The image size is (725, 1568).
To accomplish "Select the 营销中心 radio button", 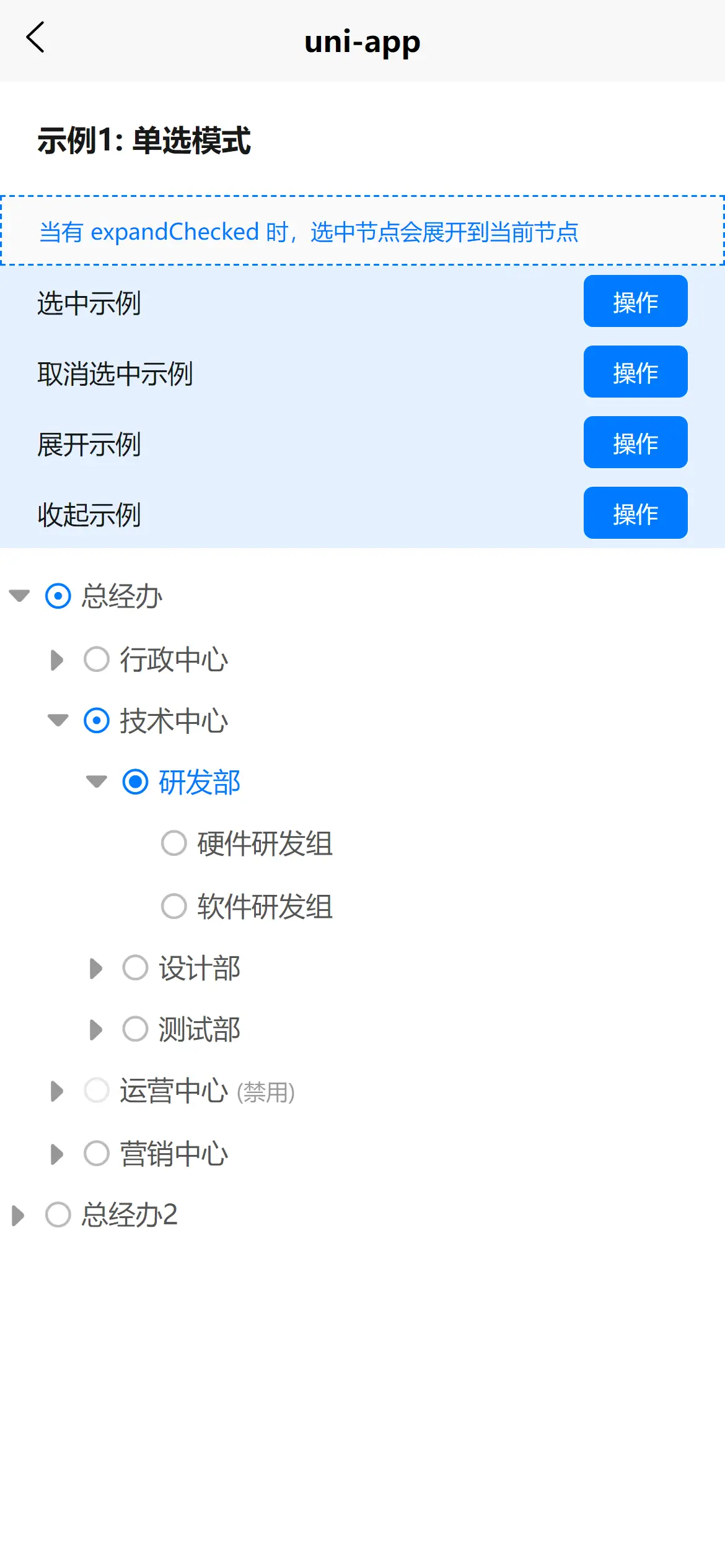I will pyautogui.click(x=97, y=1153).
